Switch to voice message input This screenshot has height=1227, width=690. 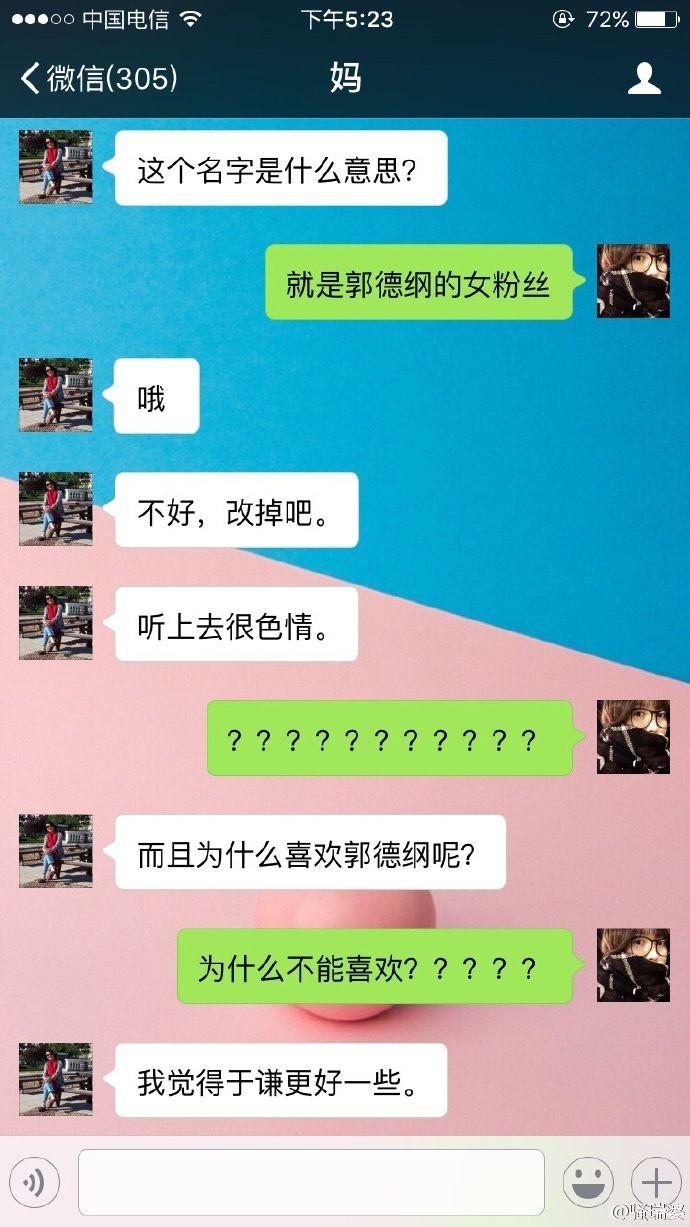click(35, 1184)
